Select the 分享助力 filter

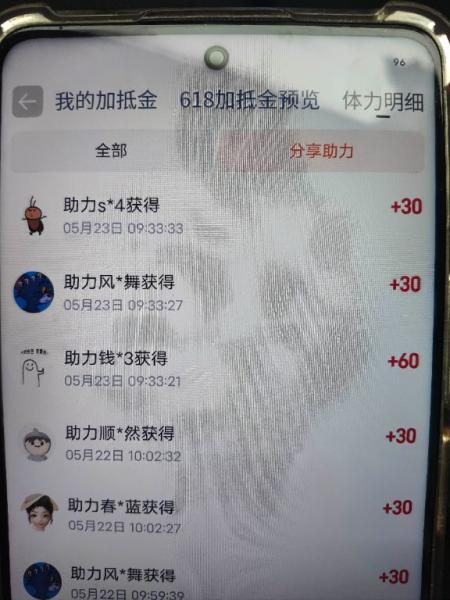pos(321,151)
